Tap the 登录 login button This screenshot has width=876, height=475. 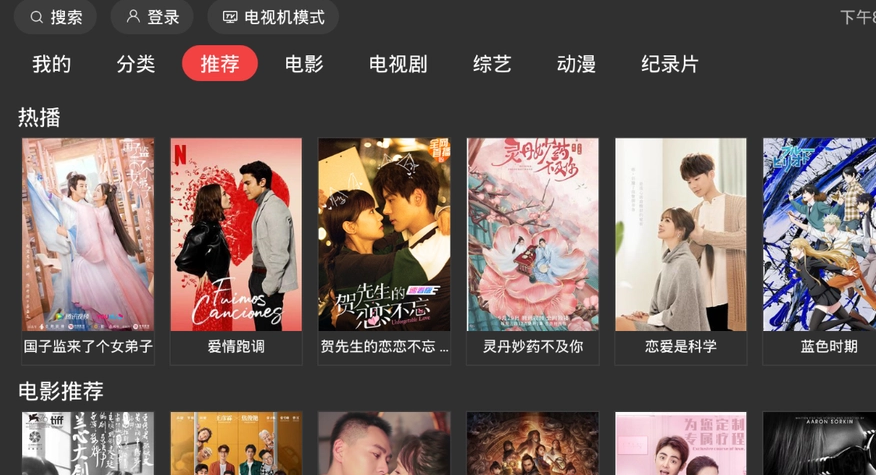coord(152,17)
